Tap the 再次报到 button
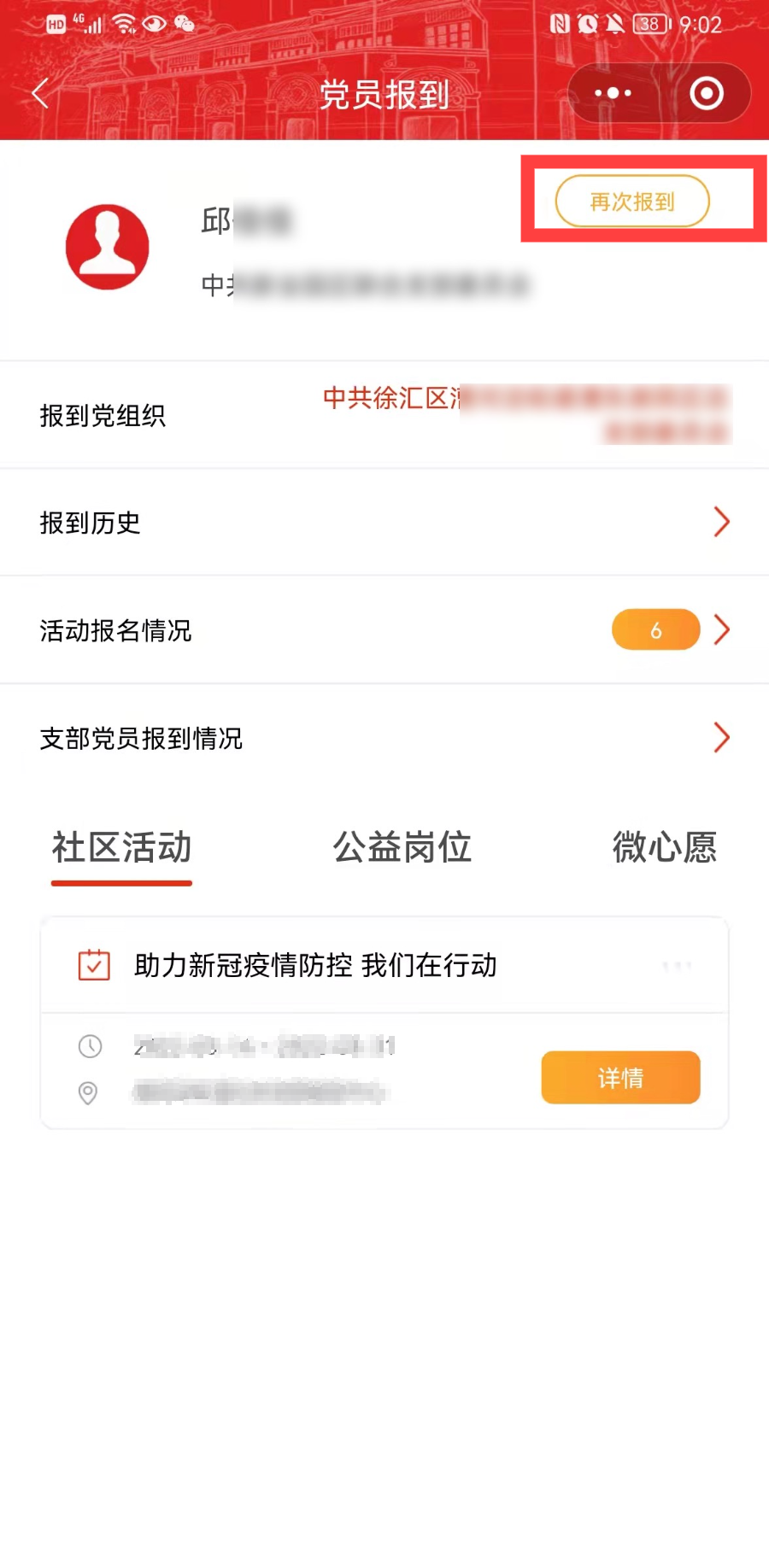The height and width of the screenshot is (1568, 769). pos(632,202)
